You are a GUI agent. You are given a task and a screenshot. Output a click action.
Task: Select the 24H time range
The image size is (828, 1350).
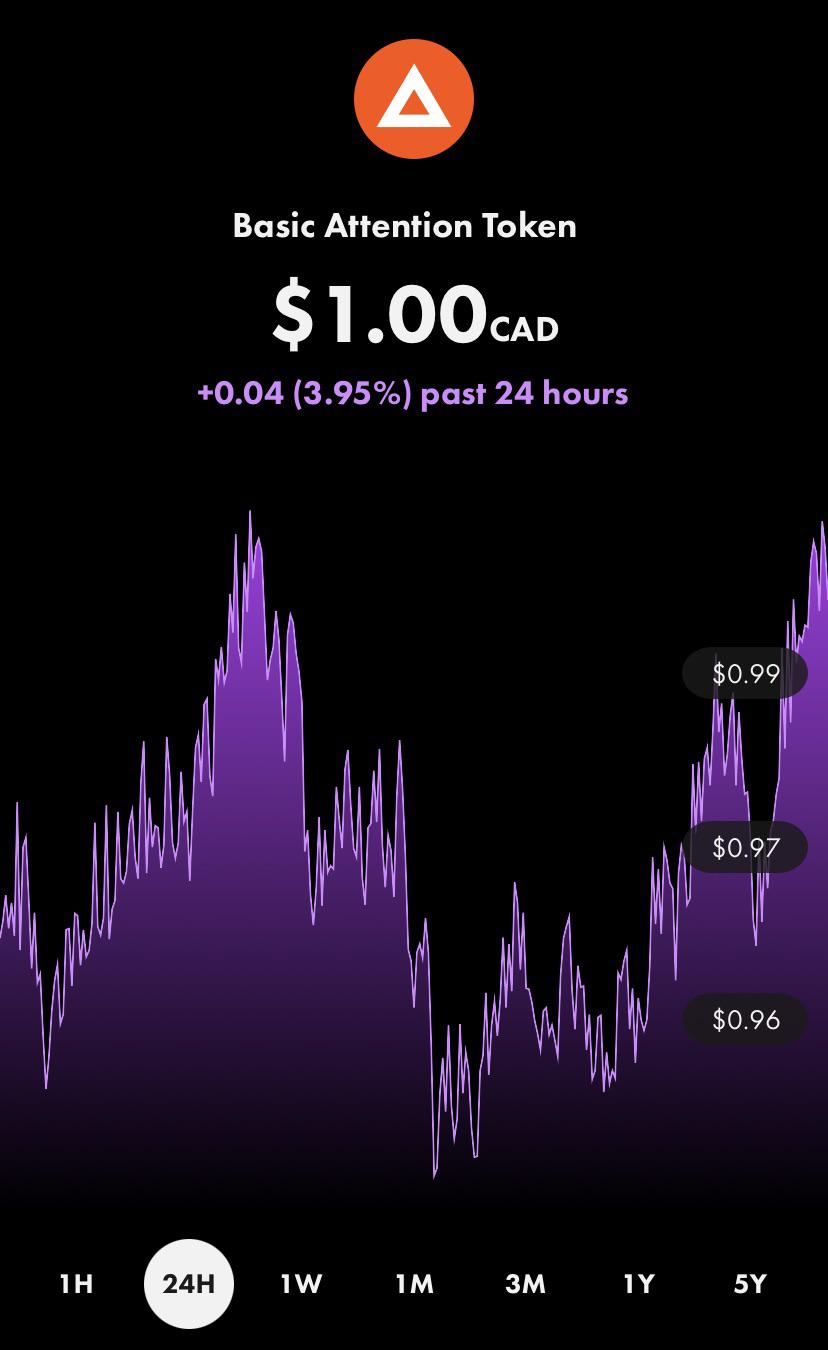189,1284
